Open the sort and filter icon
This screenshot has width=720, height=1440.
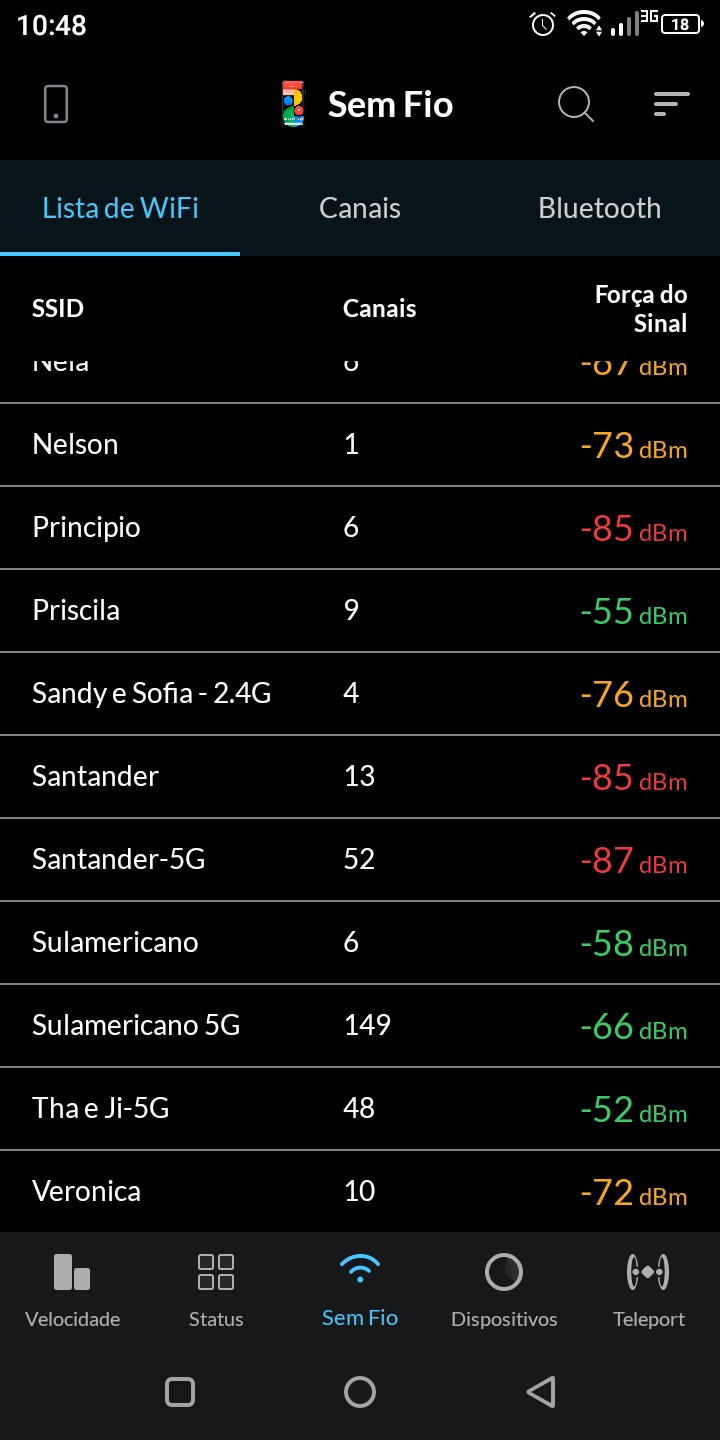(671, 104)
